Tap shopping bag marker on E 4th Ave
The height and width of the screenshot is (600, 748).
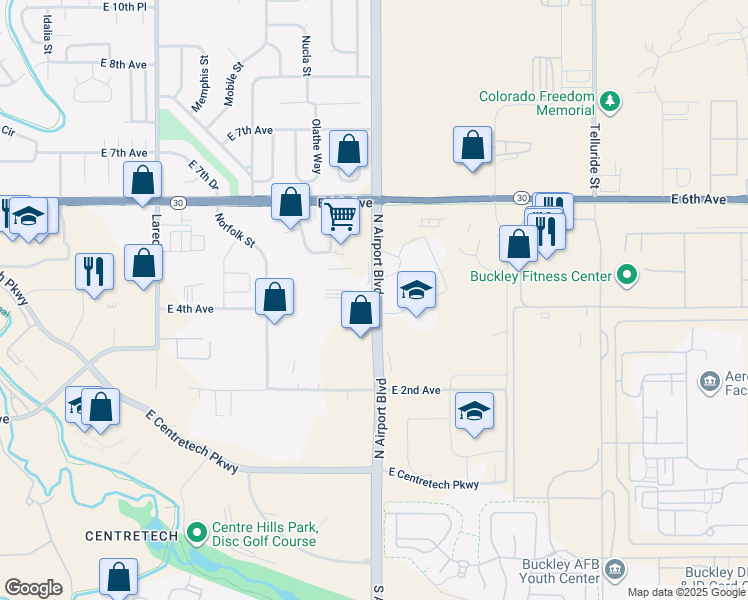tap(274, 299)
